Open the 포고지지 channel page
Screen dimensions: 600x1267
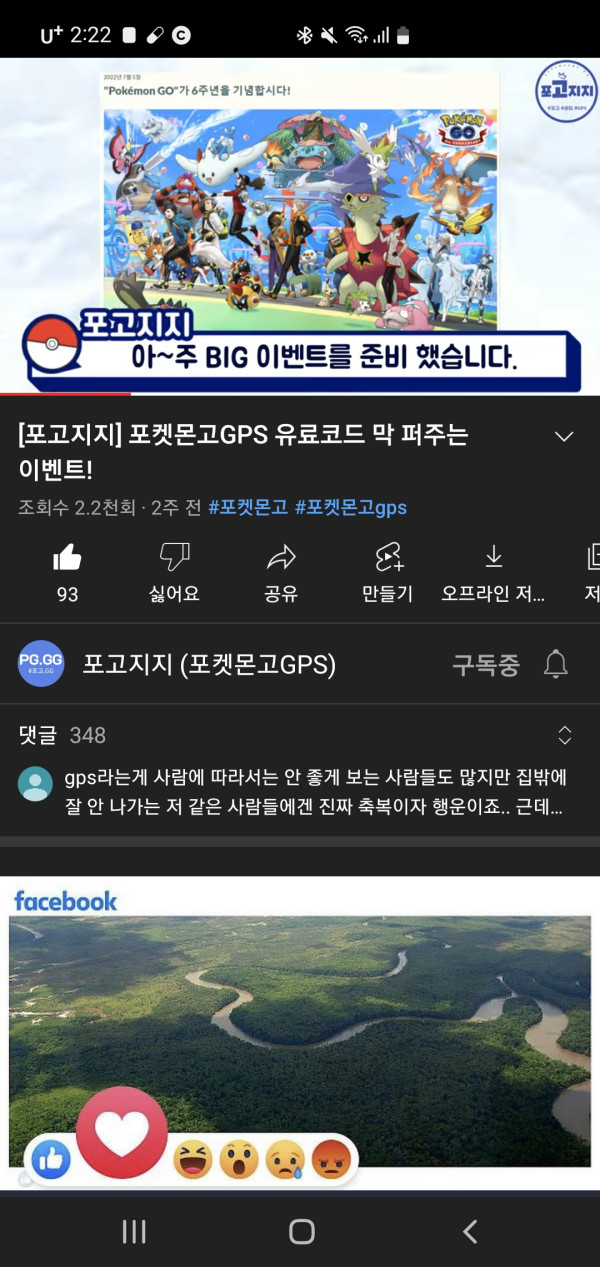click(x=208, y=664)
